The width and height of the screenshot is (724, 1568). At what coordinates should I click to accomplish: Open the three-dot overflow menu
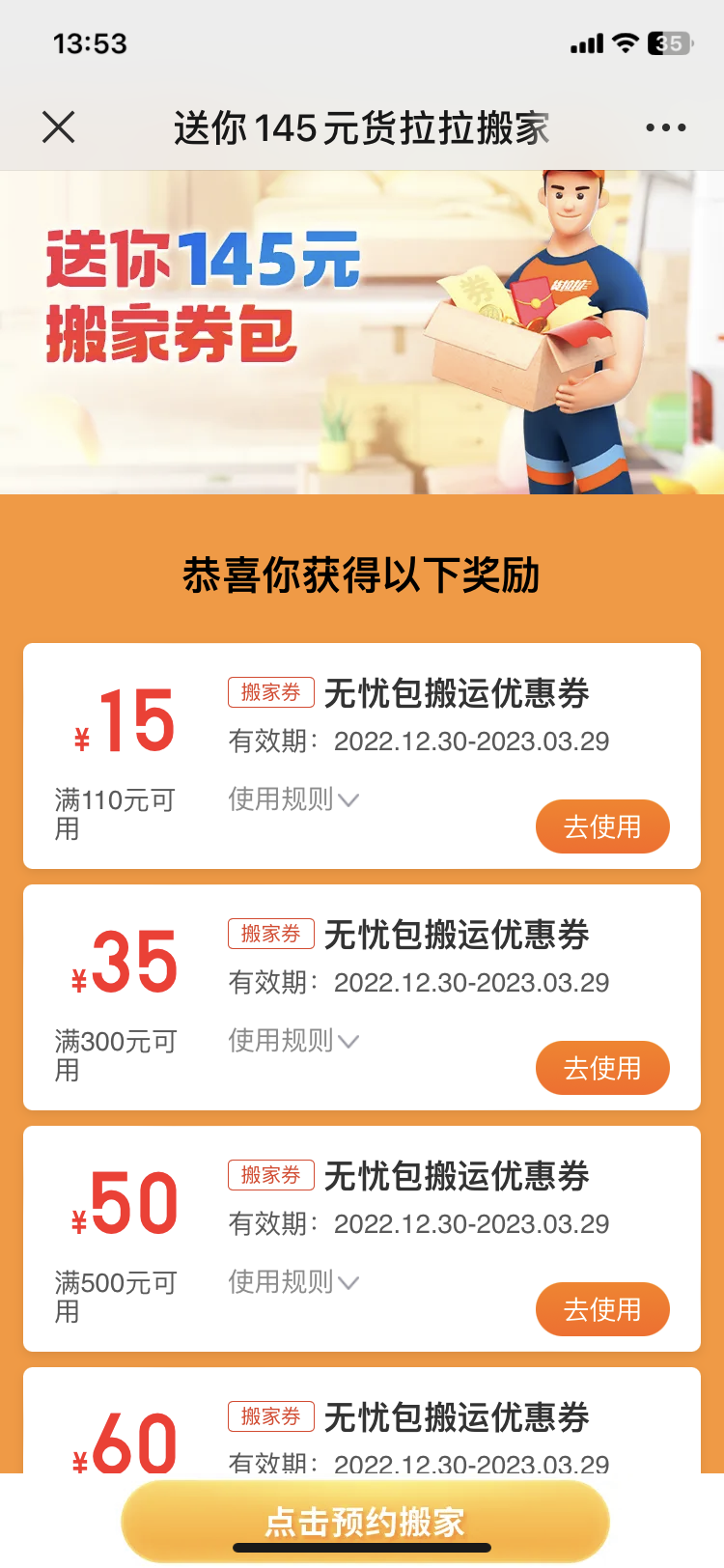[x=665, y=127]
